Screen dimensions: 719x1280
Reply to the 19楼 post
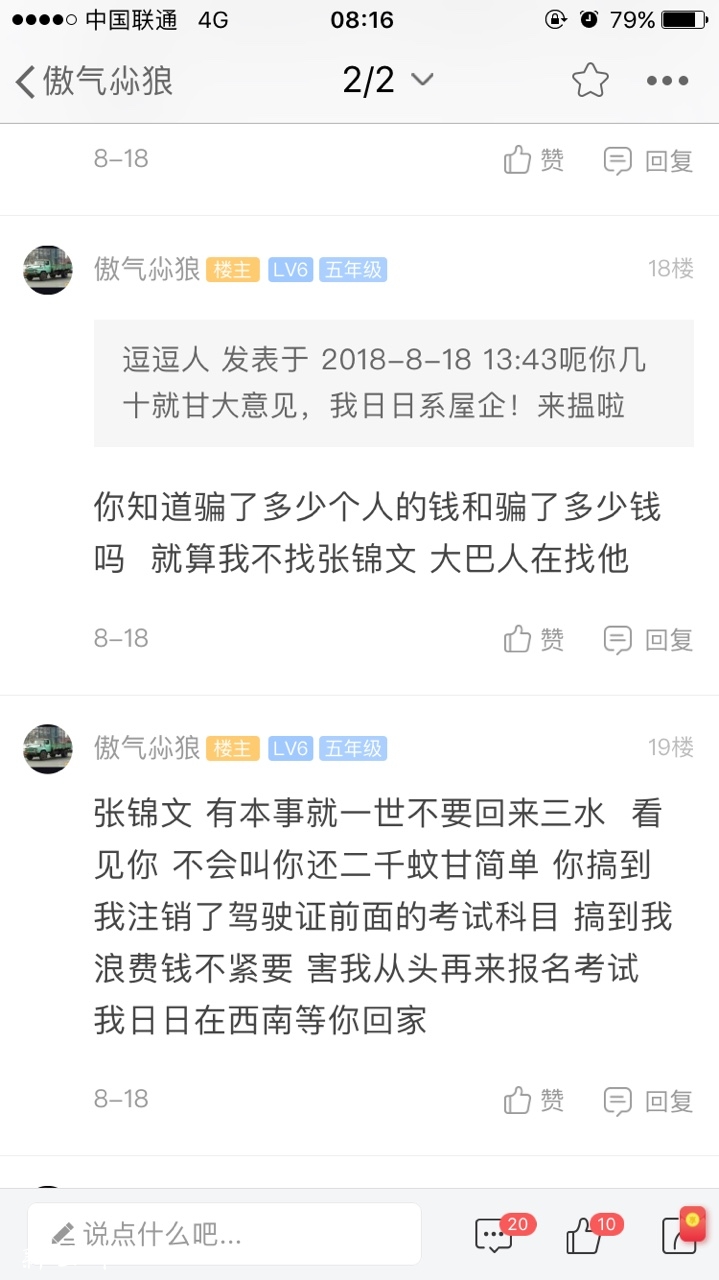648,1100
